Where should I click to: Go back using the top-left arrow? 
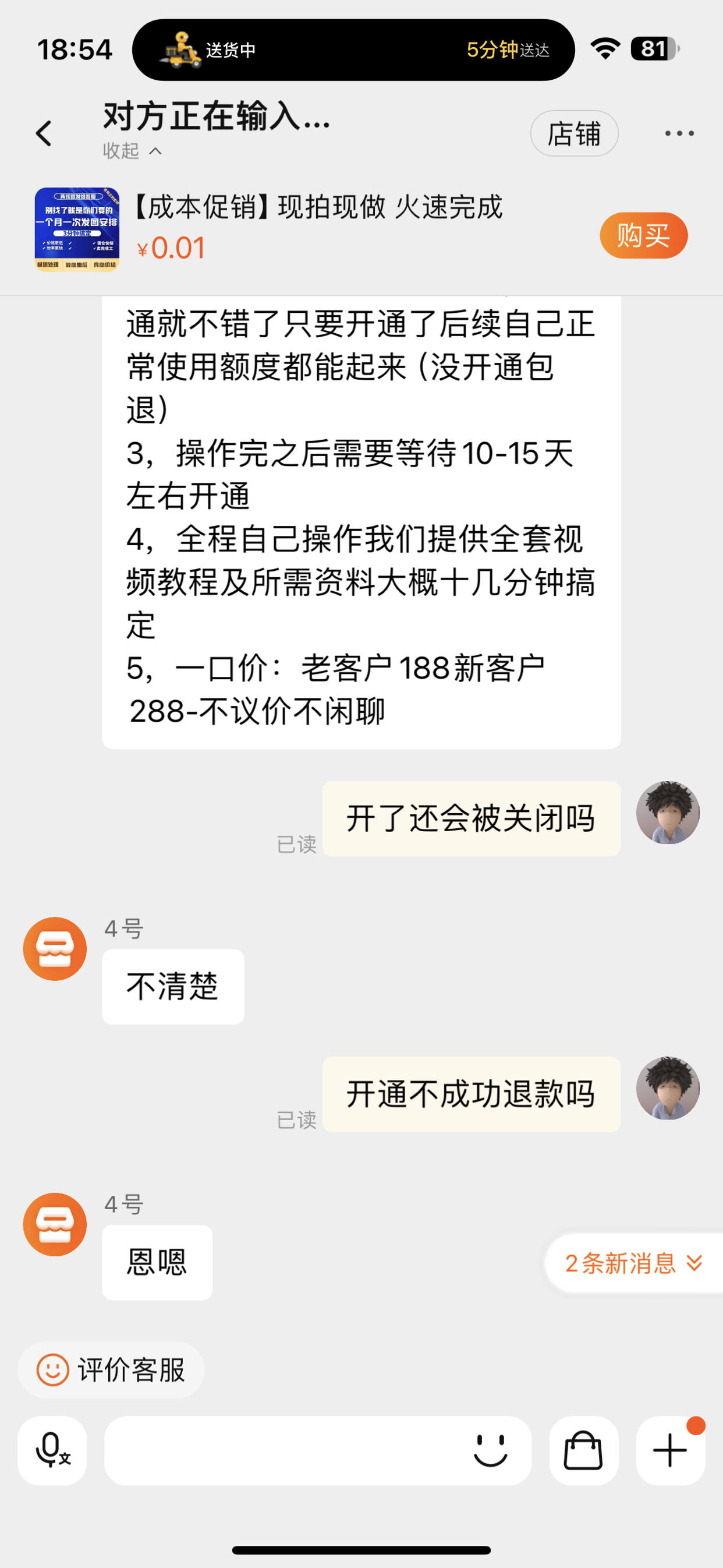click(x=44, y=133)
